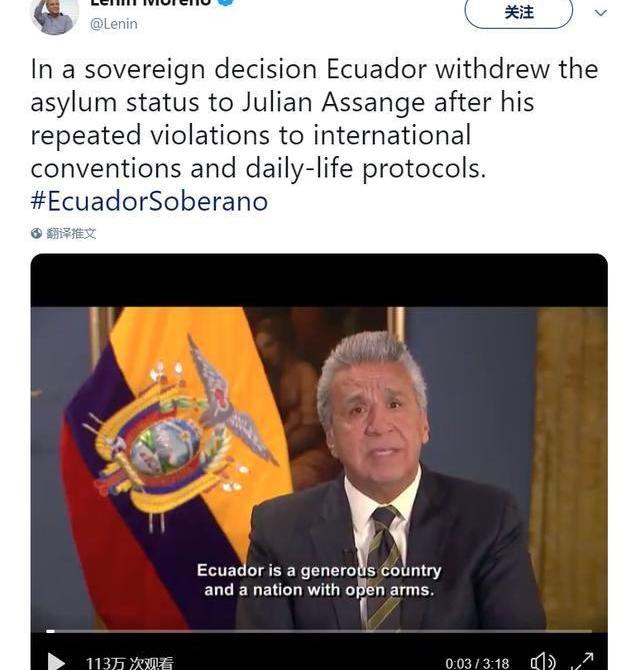Play the video
640x670 pixels.
coord(56,661)
